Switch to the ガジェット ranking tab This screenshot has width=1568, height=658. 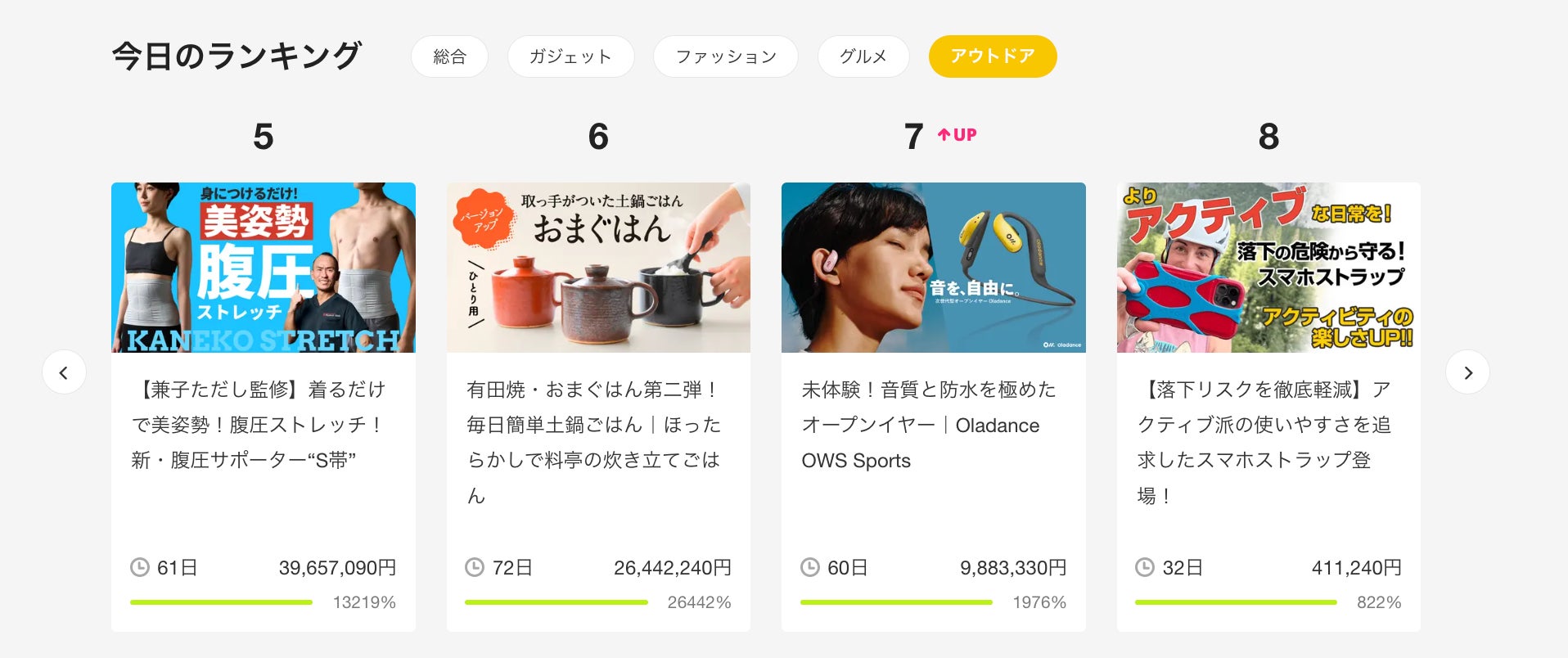pyautogui.click(x=570, y=56)
